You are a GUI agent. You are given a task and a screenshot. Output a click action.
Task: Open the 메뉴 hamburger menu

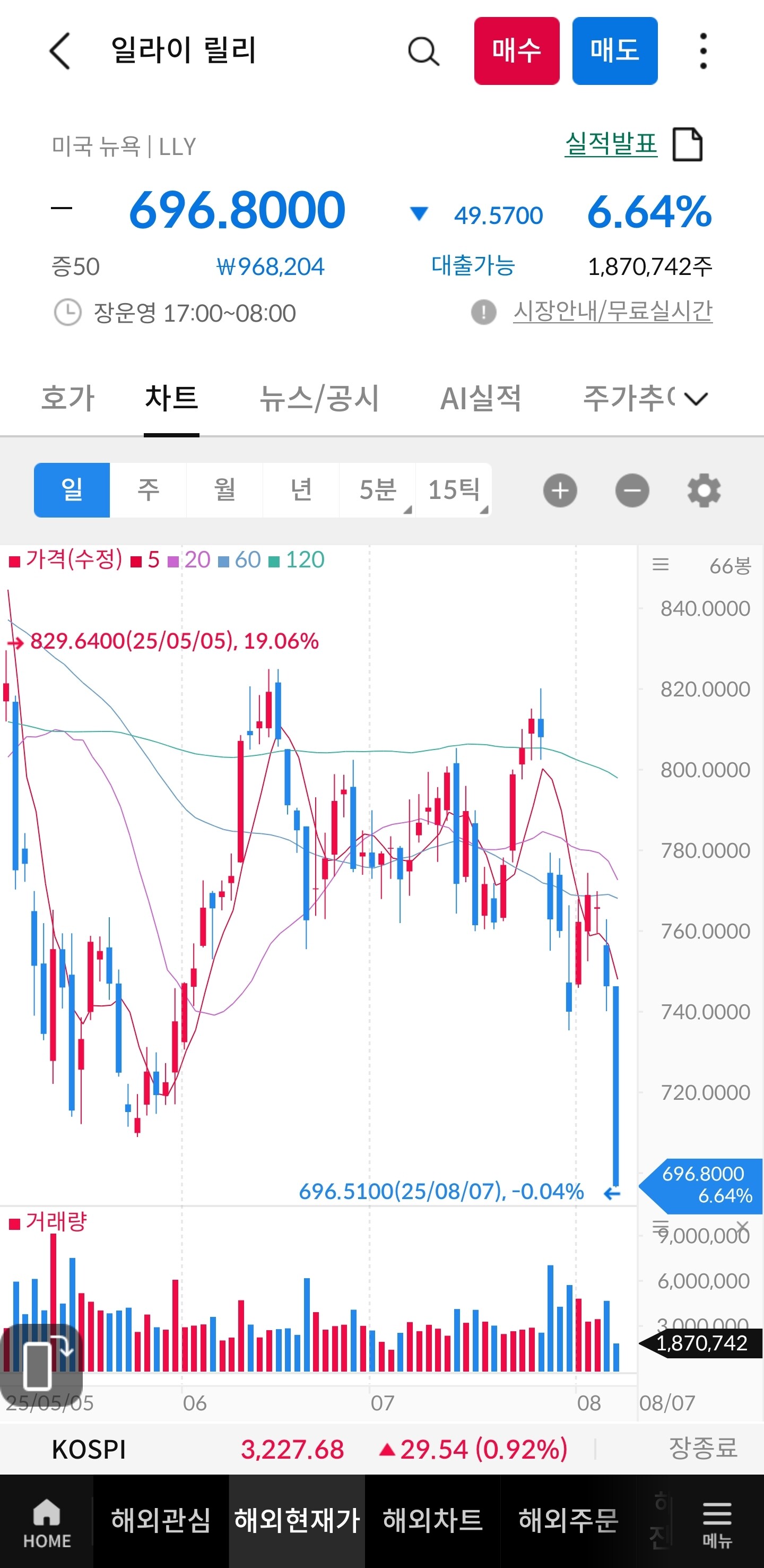[717, 1523]
